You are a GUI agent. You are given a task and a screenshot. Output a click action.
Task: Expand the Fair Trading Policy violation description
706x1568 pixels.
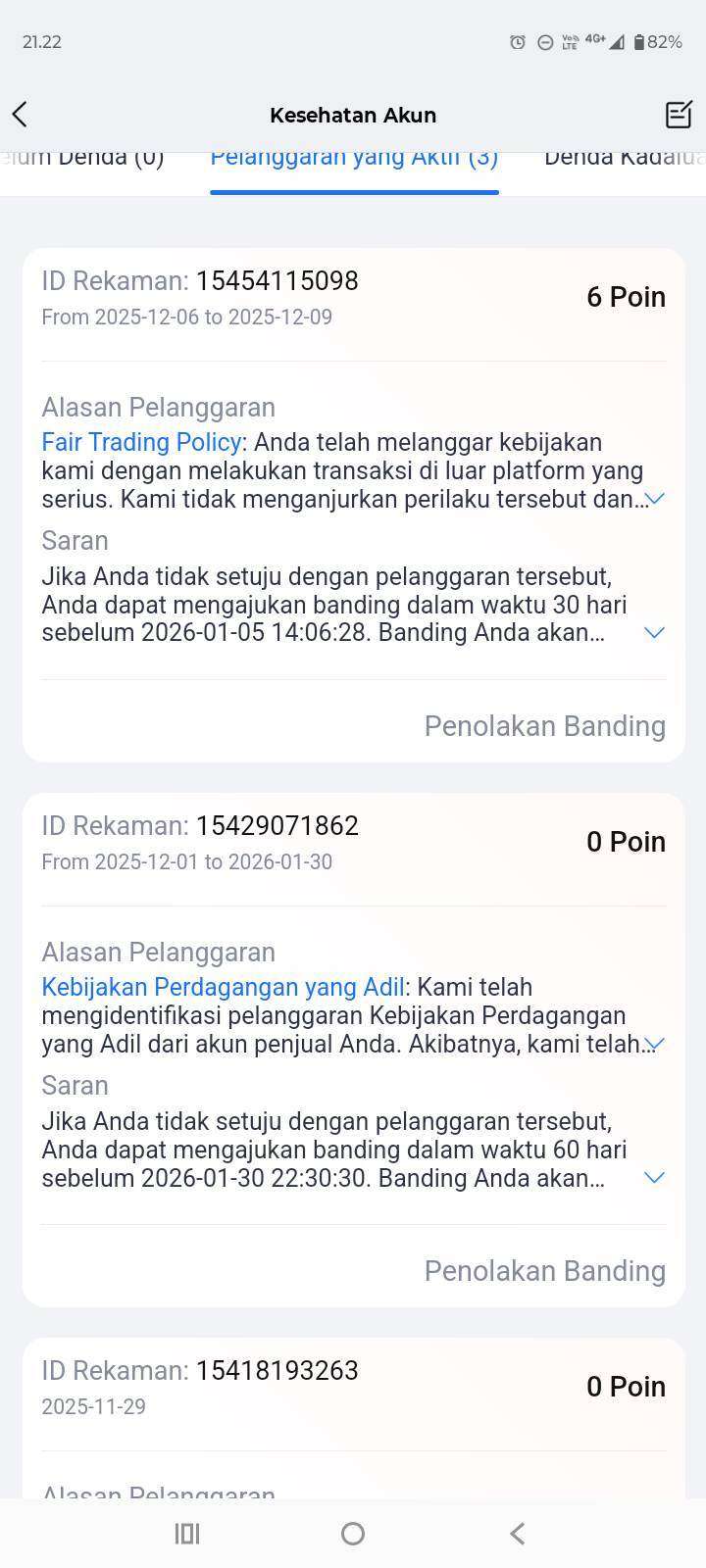tap(655, 500)
